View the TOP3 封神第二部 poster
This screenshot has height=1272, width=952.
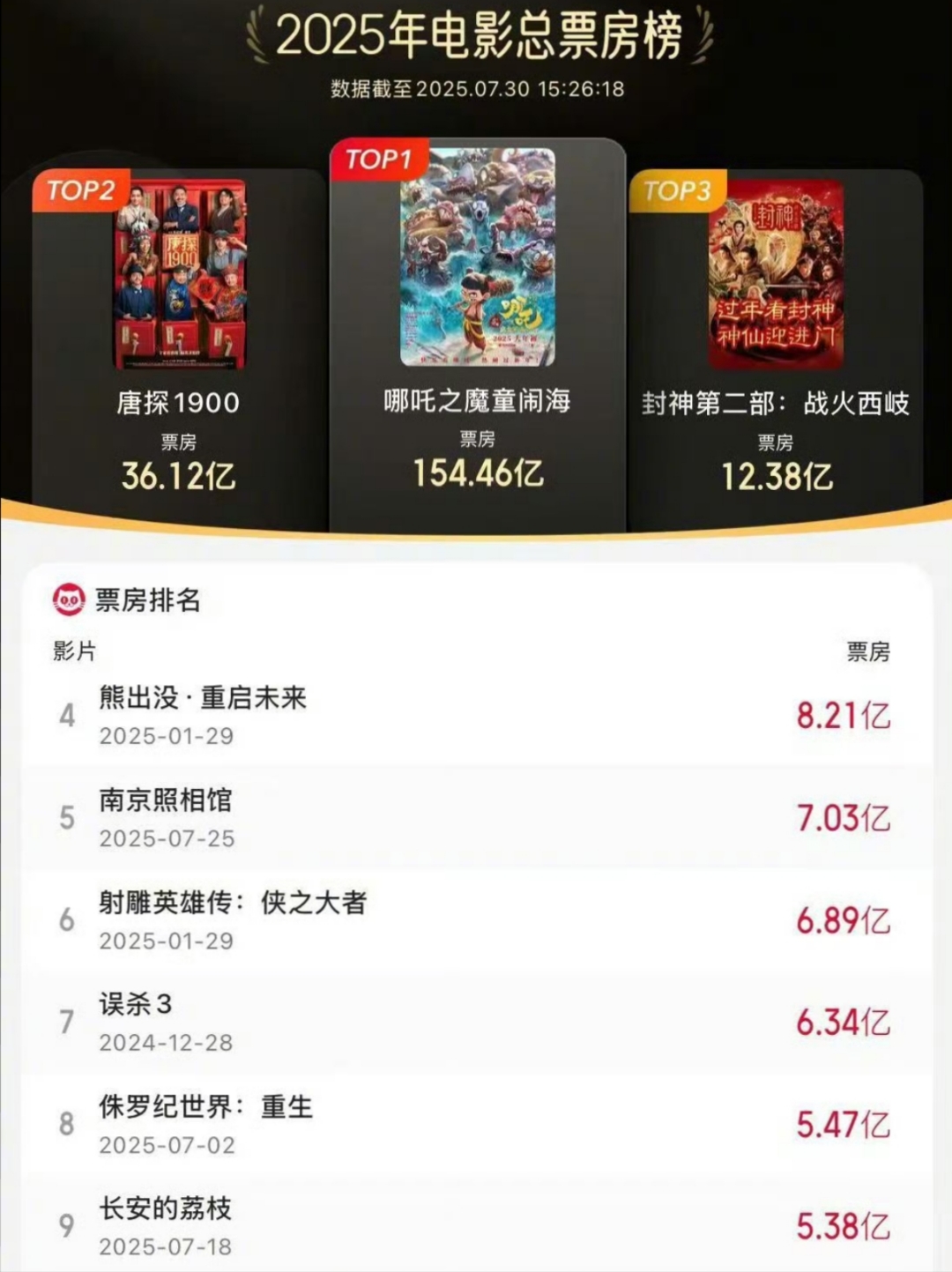(776, 273)
